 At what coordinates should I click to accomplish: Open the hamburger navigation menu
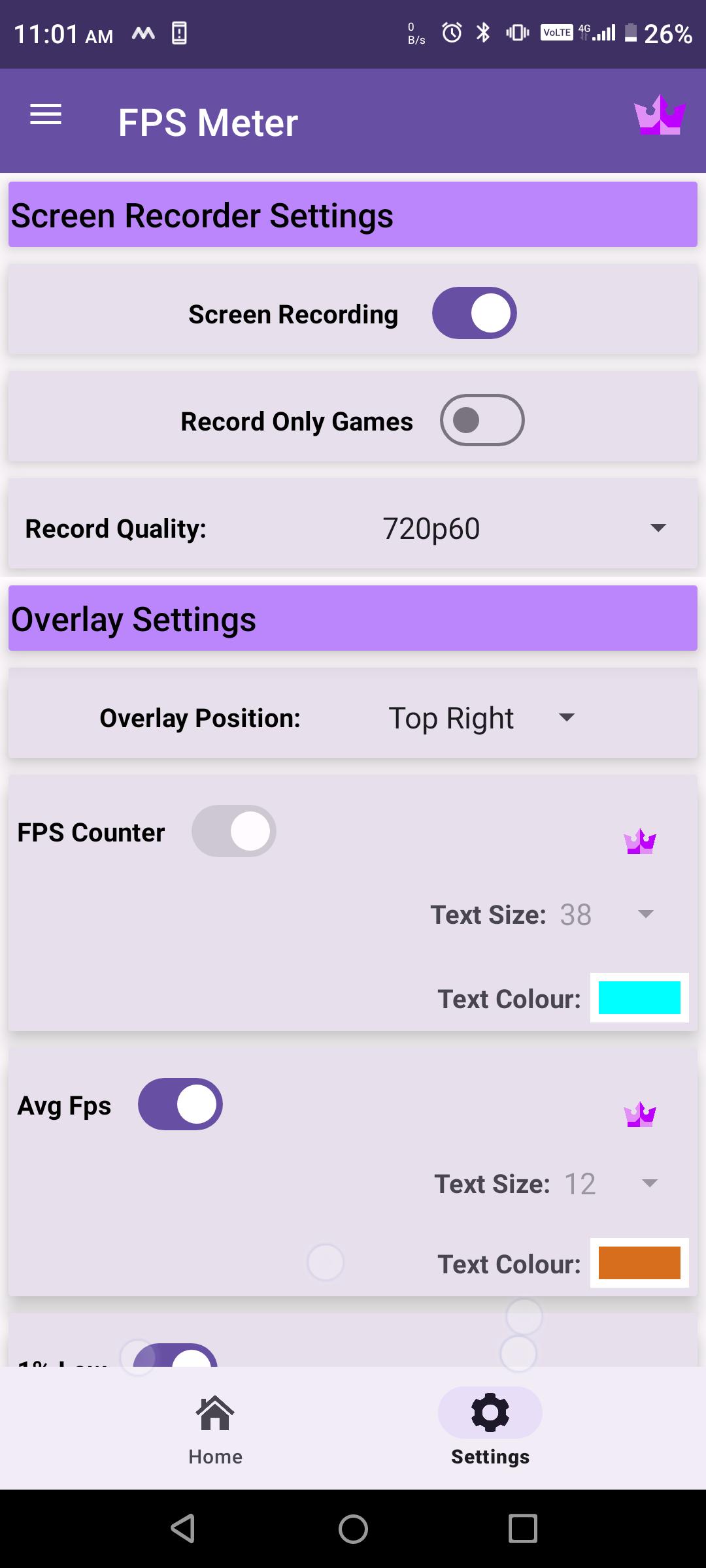click(x=46, y=115)
